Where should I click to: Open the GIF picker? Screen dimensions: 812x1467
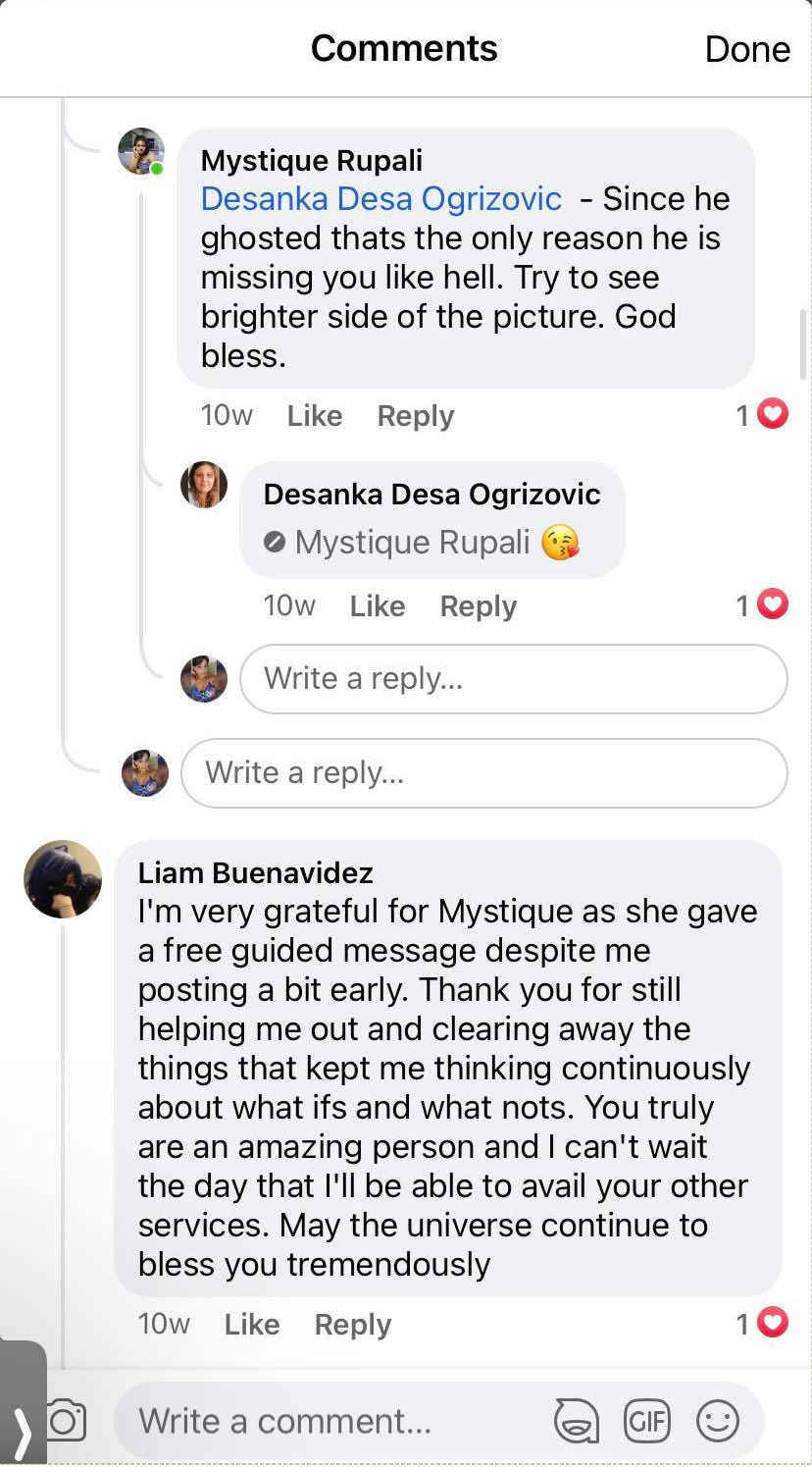click(x=647, y=1421)
